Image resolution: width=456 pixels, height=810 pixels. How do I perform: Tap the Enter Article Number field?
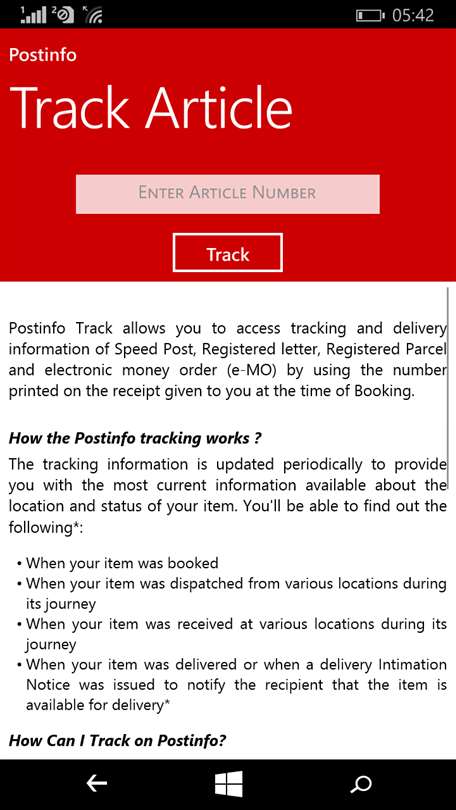[228, 194]
